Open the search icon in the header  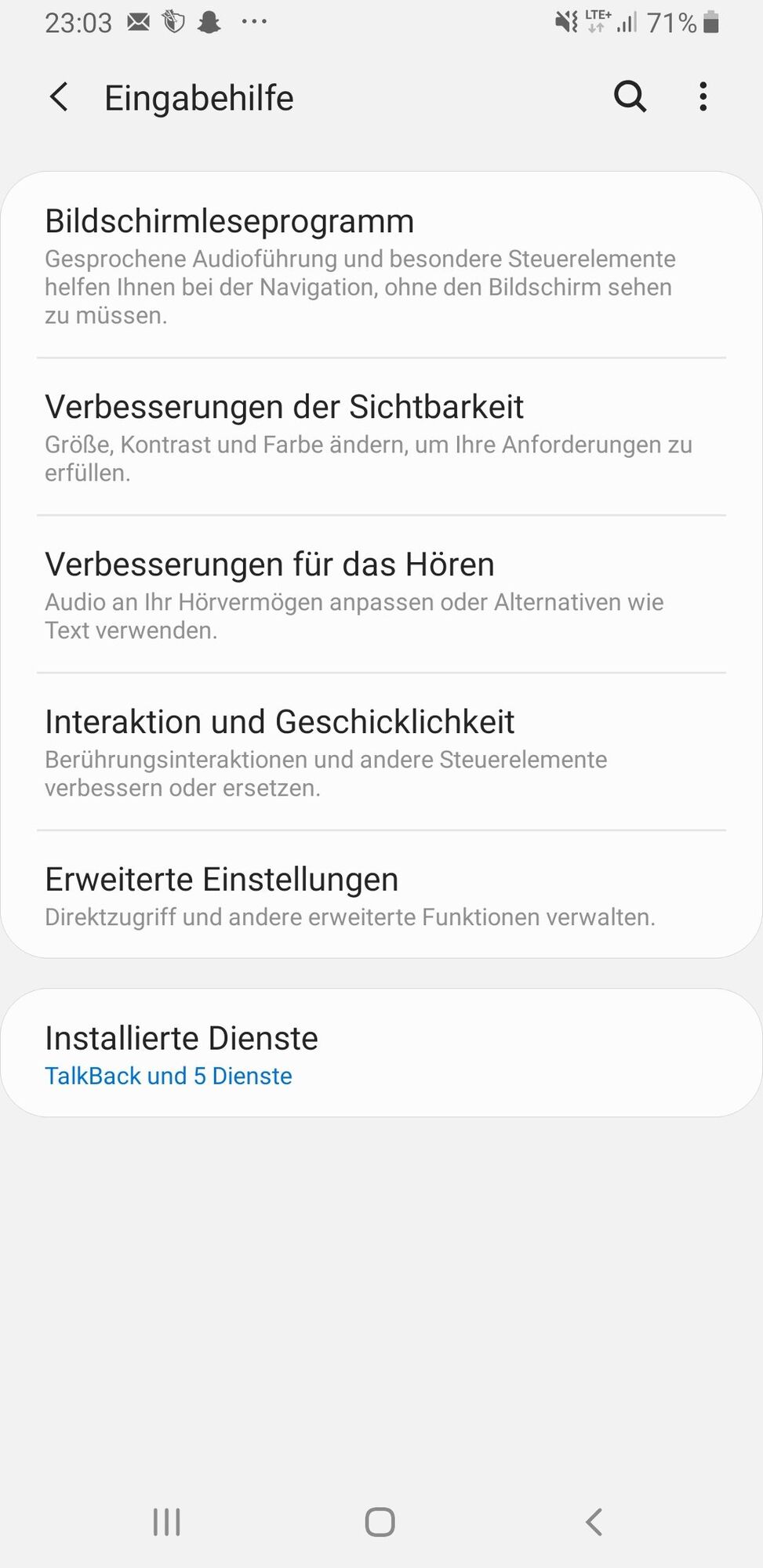click(x=630, y=97)
